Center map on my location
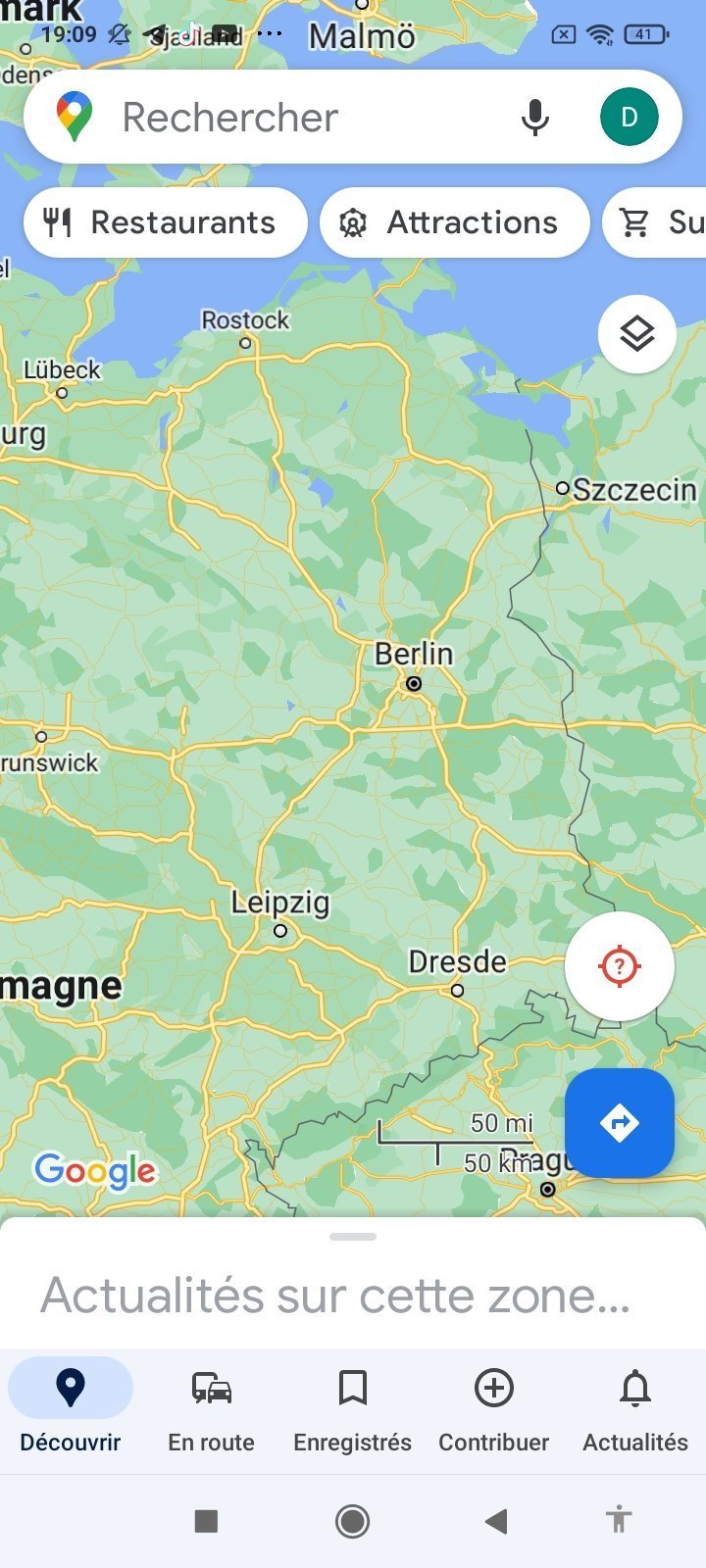Screen dimensions: 706x1568 [619, 966]
